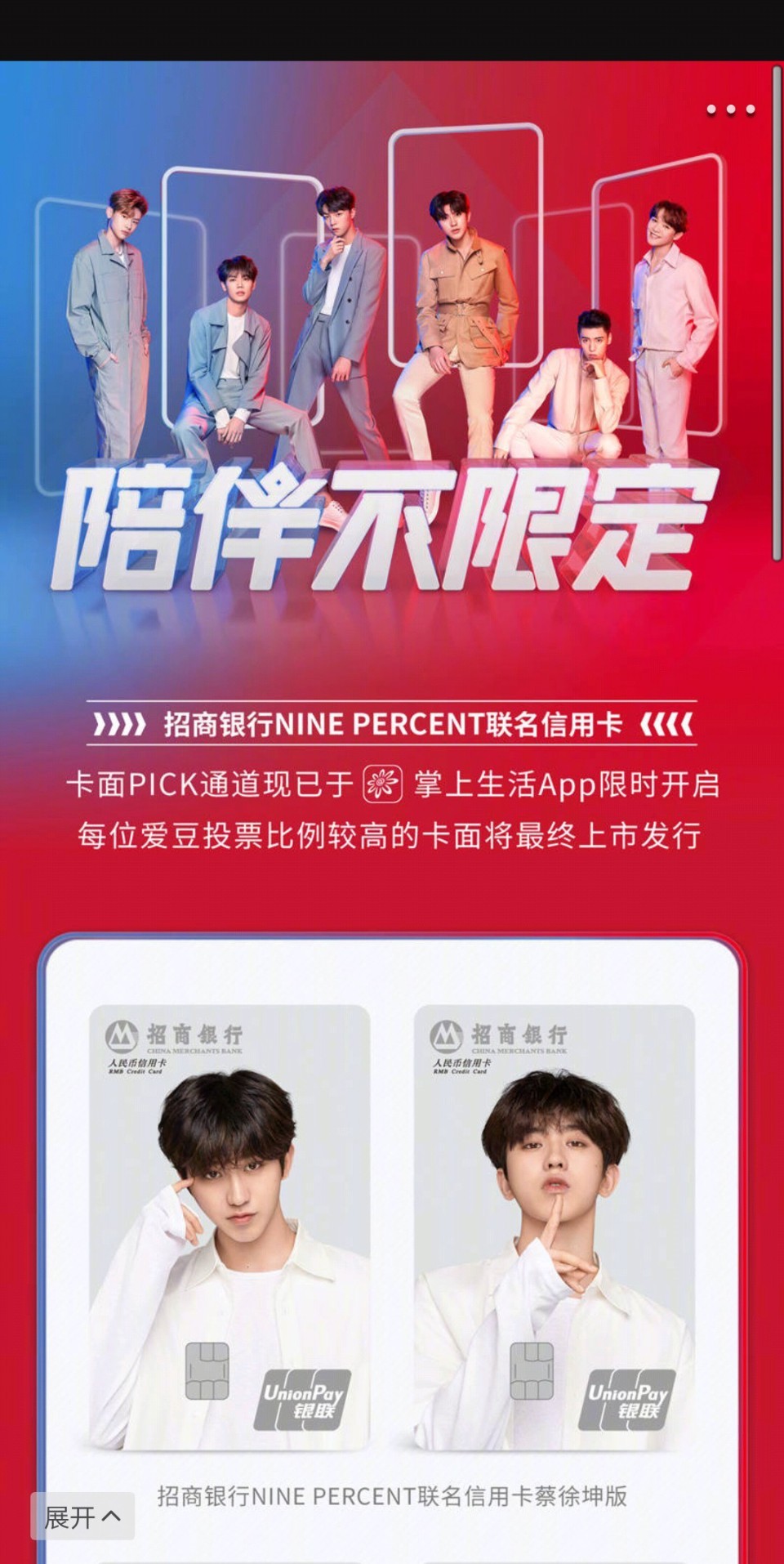Tap the 展开 expand button
784x1564 pixels.
[x=82, y=1517]
